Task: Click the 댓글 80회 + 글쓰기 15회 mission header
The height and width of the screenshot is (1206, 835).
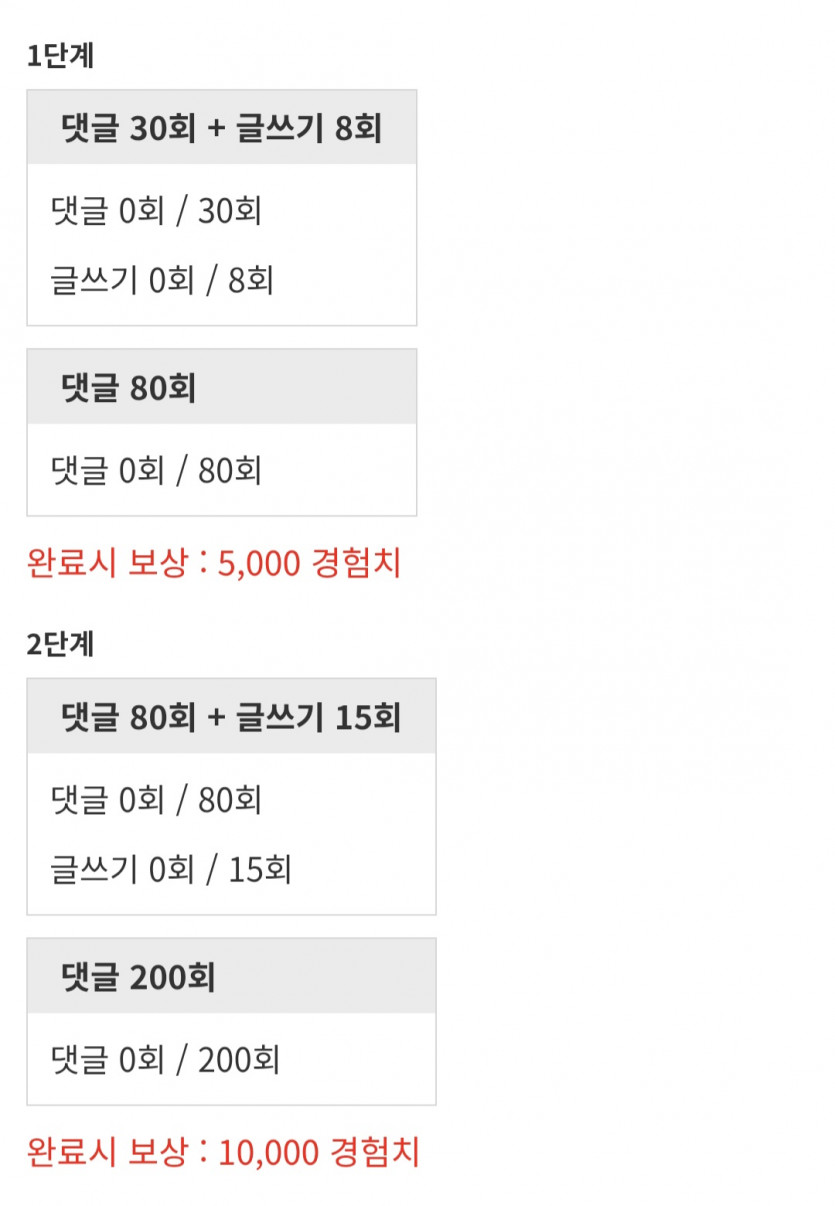Action: (230, 714)
